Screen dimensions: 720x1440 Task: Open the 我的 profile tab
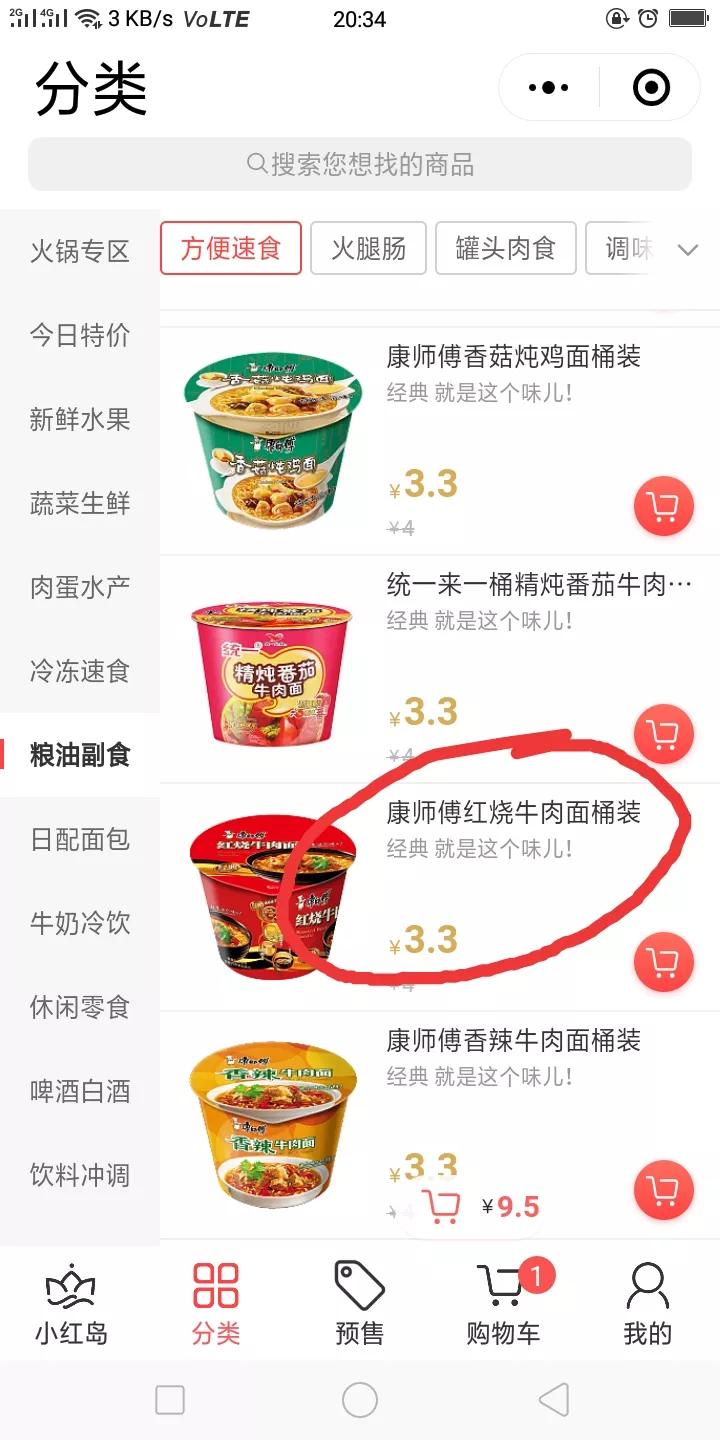click(x=647, y=1303)
